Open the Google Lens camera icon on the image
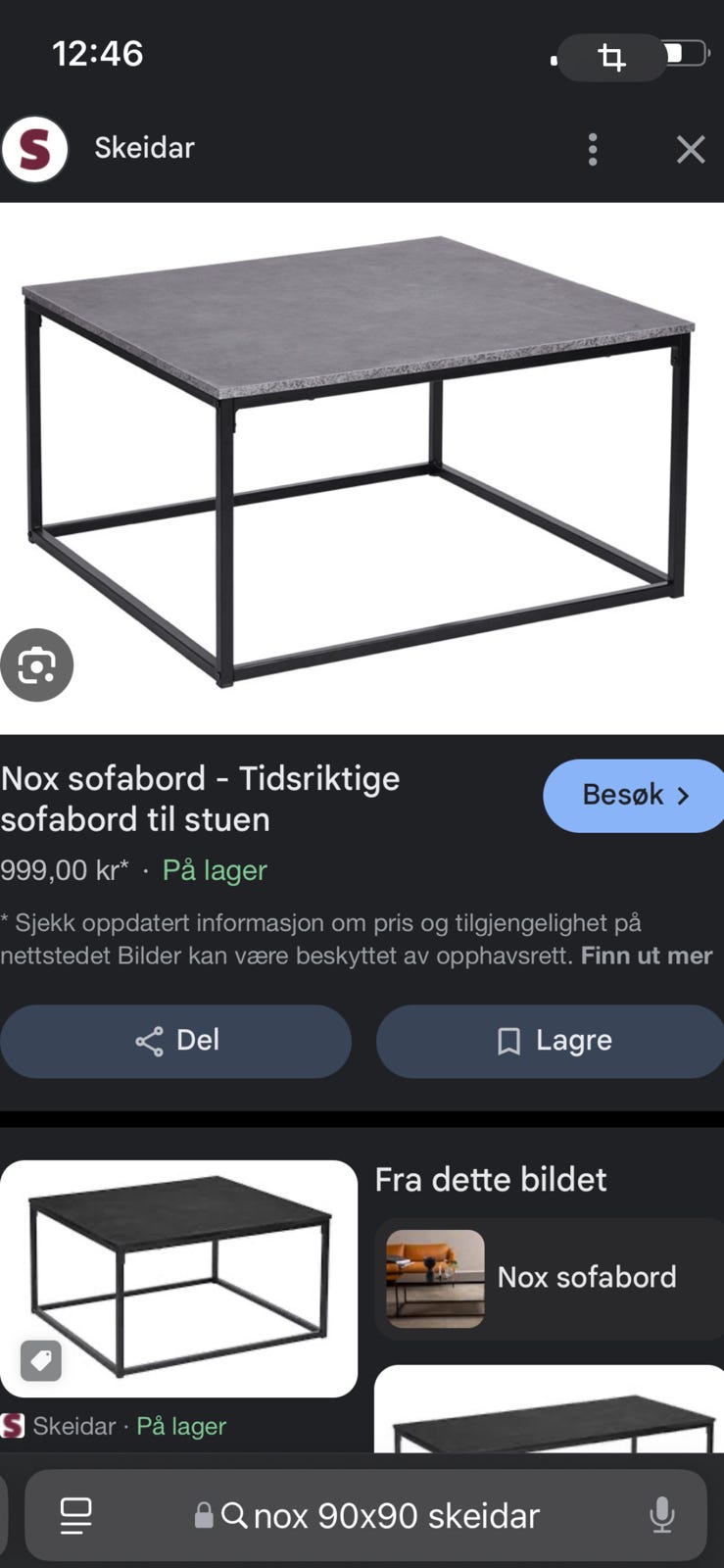Viewport: 724px width, 1568px height. tap(37, 664)
